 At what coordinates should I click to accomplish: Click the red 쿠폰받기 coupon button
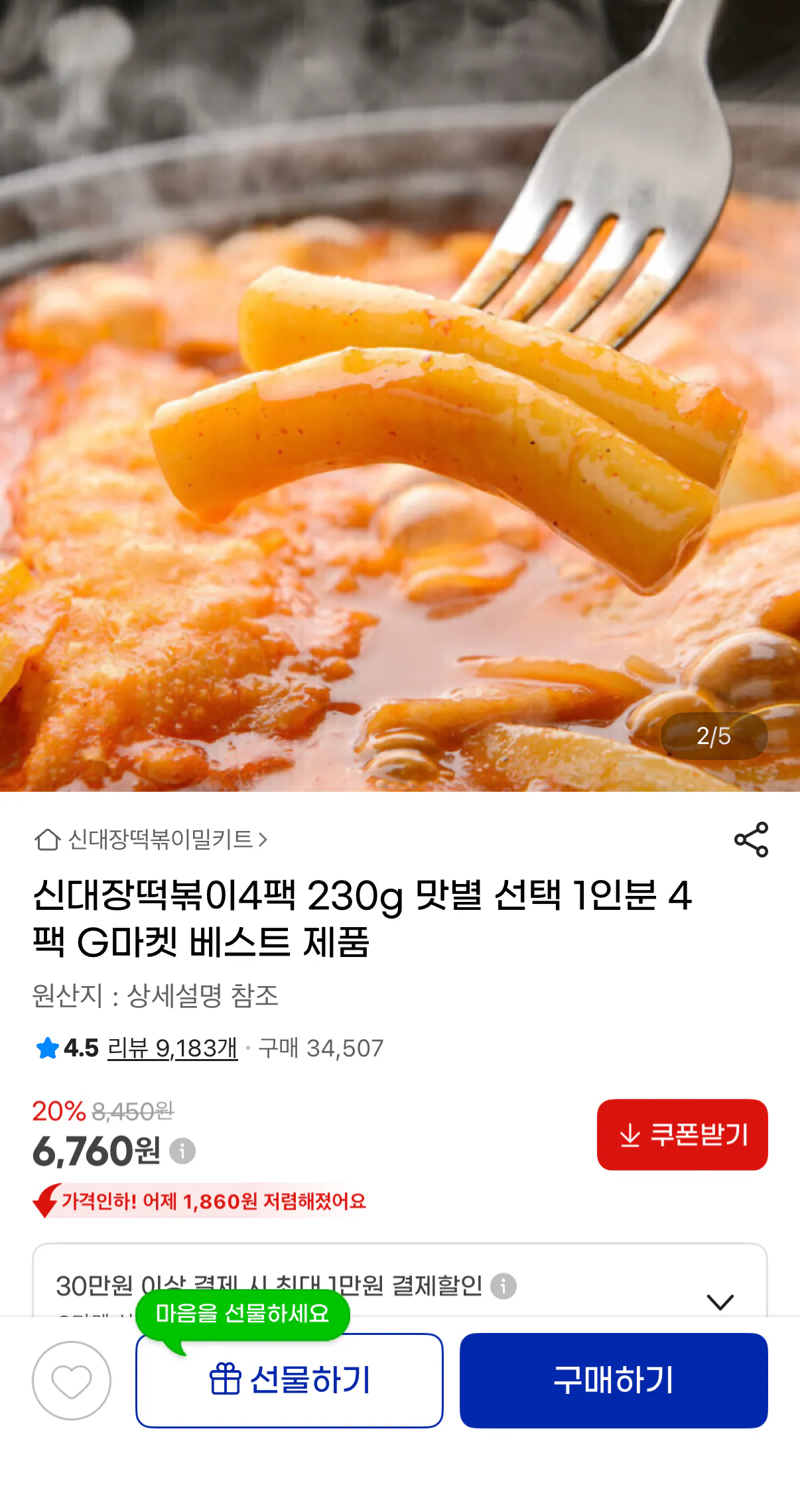tap(682, 1135)
